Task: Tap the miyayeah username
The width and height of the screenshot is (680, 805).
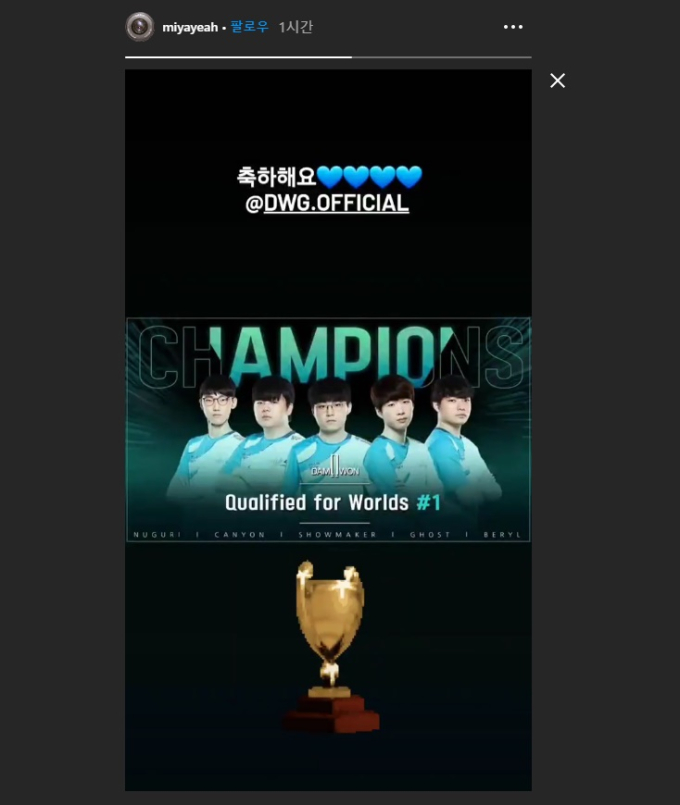Action: point(188,27)
